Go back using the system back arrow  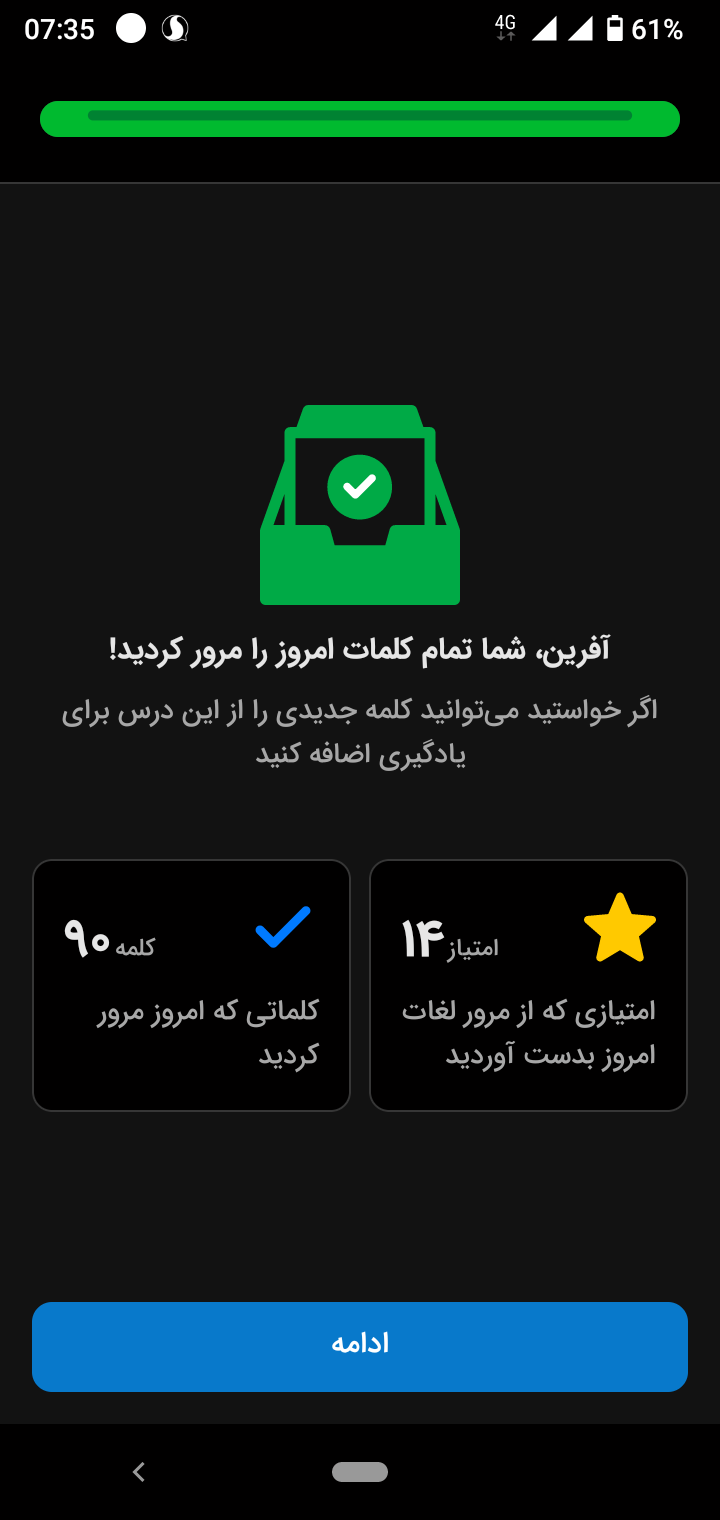click(x=139, y=1471)
